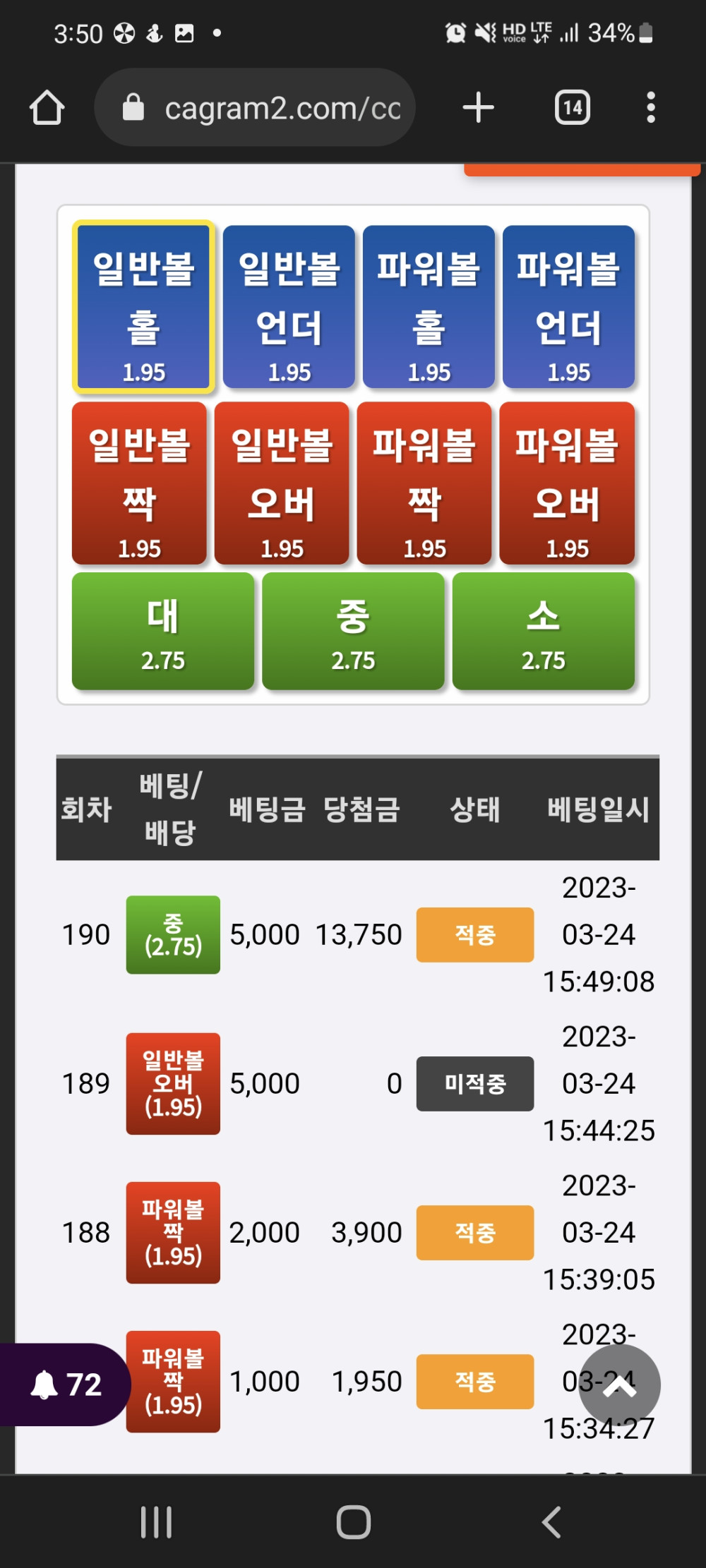This screenshot has width=706, height=1568.
Task: Go to the browser home page
Action: pos(47,108)
